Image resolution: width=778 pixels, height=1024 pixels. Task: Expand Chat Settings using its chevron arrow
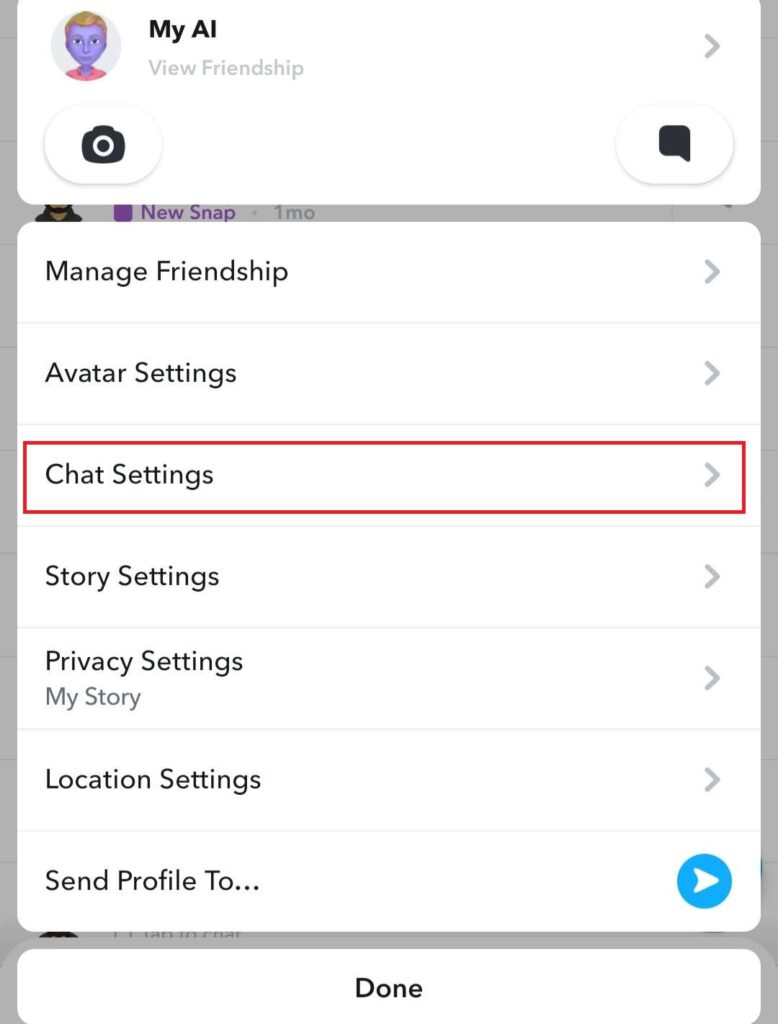(712, 475)
